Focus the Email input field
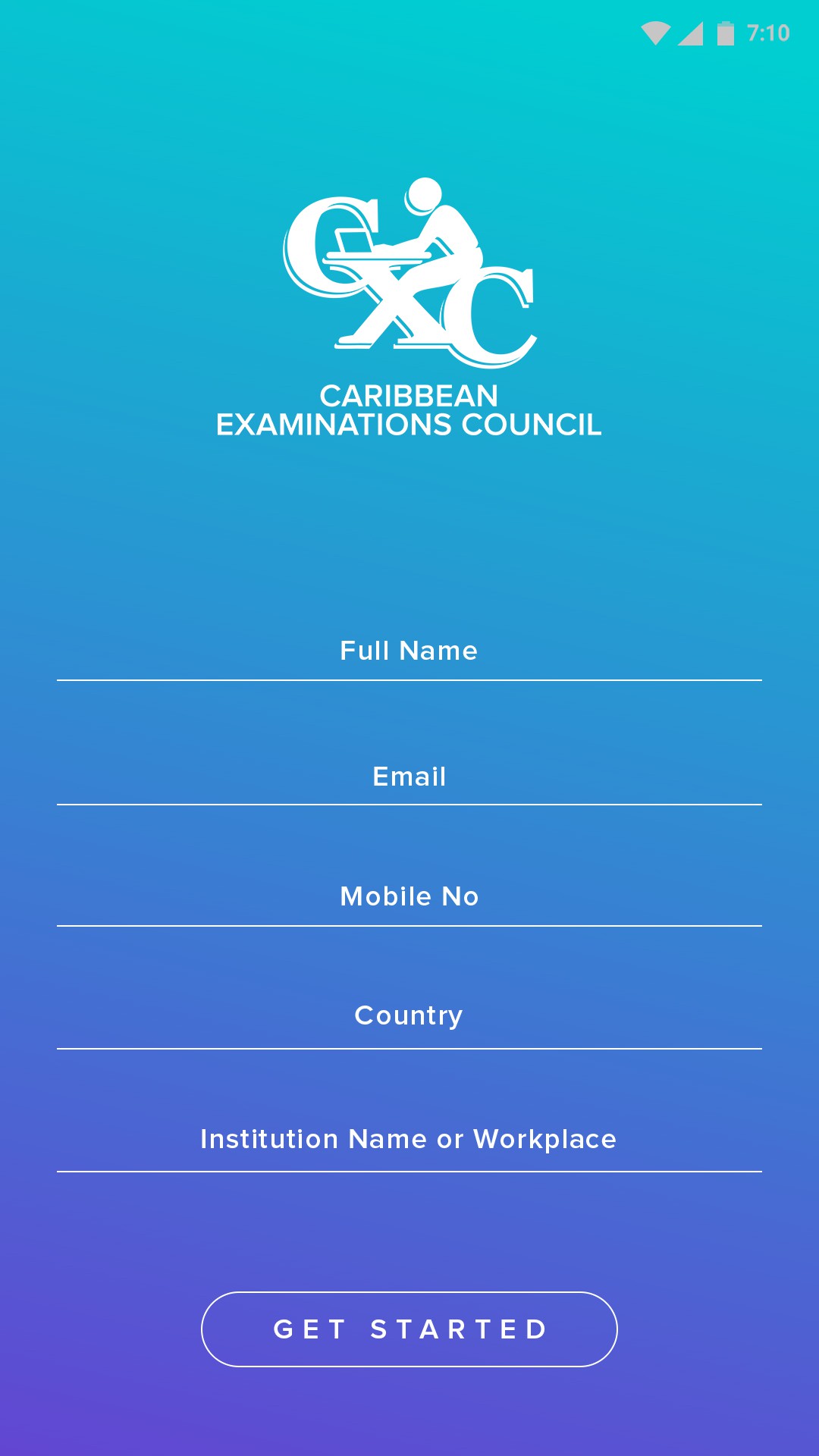Image resolution: width=819 pixels, height=1456 pixels. [x=409, y=777]
